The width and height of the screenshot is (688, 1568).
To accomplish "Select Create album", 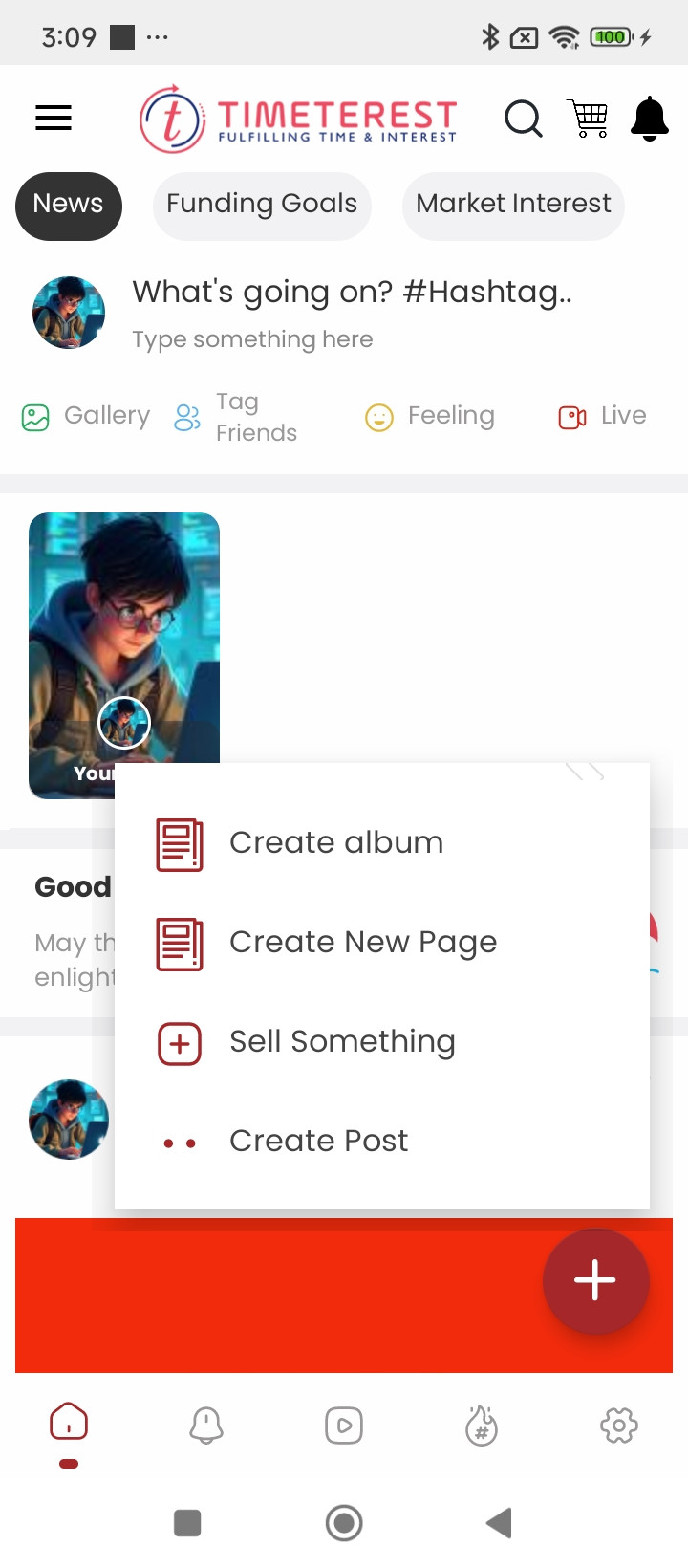I will coord(336,843).
